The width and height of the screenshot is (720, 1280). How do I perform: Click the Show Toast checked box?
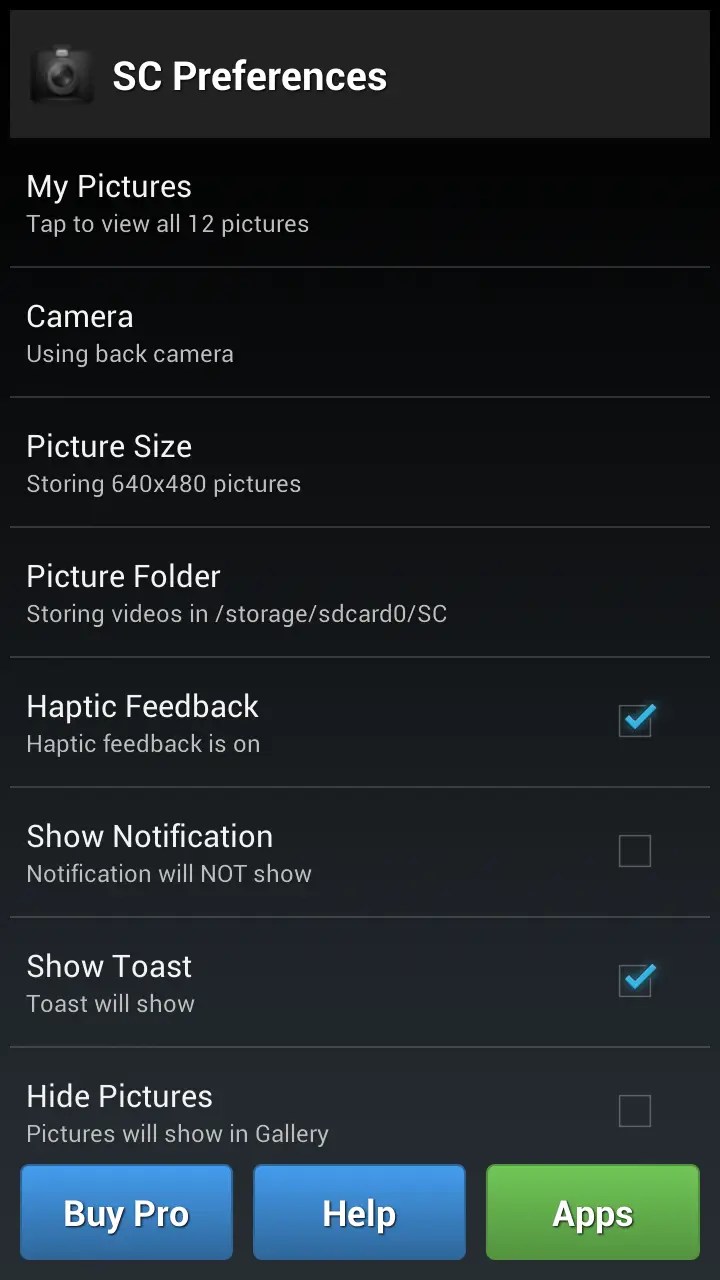tap(636, 981)
